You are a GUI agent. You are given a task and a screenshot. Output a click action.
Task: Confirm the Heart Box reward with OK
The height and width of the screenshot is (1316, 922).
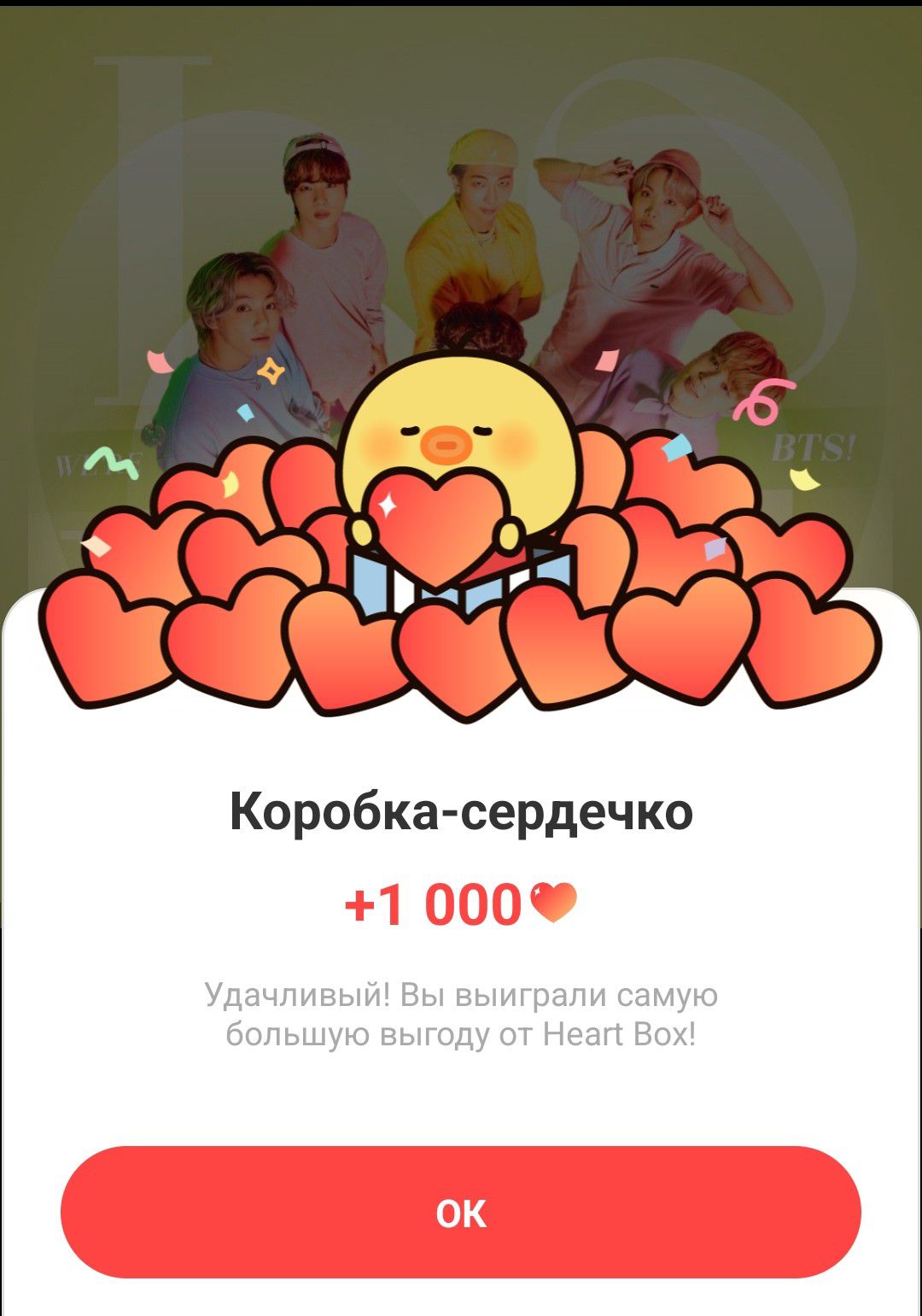click(x=461, y=1212)
